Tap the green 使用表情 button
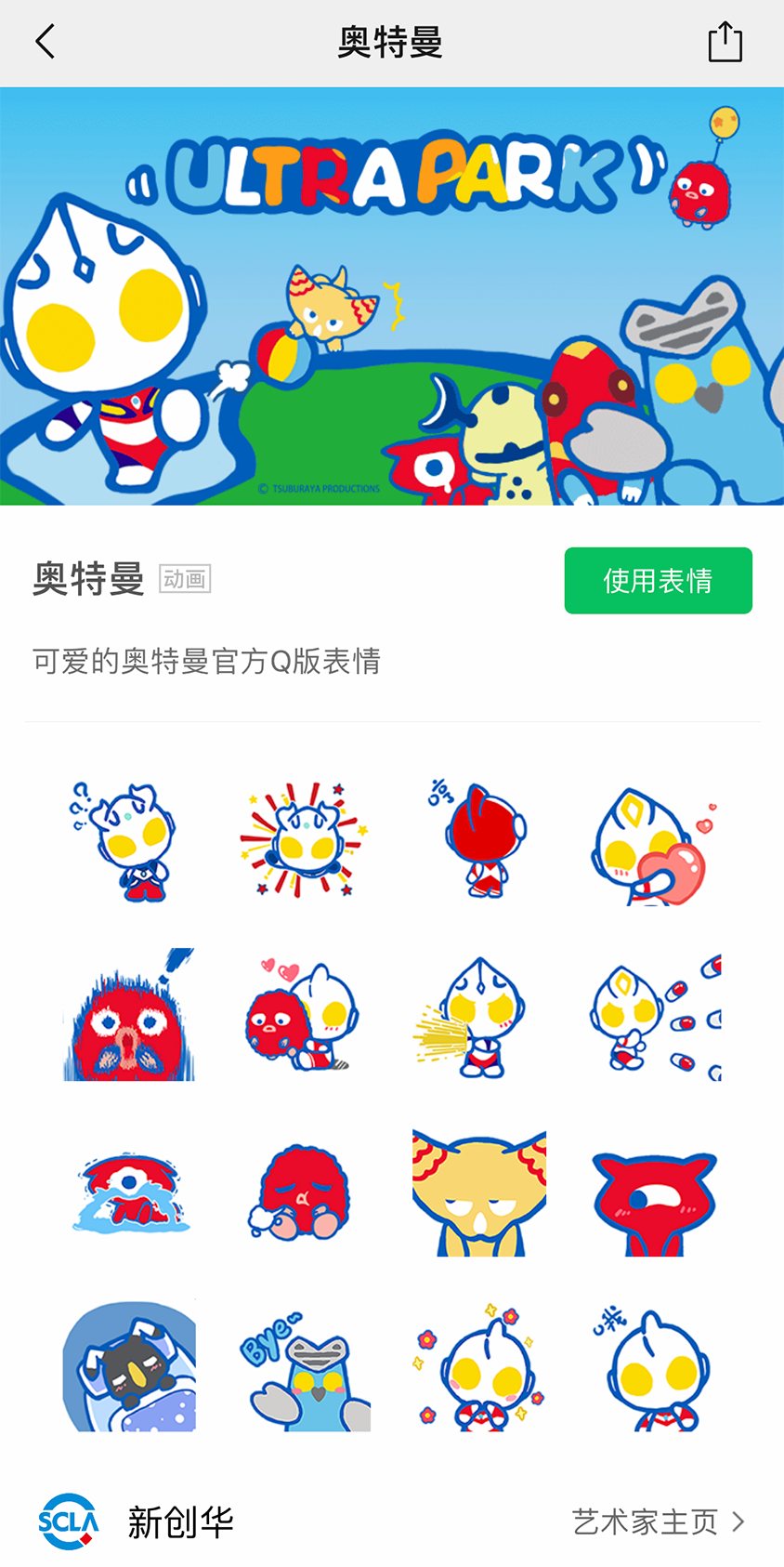The image size is (784, 1567). click(x=658, y=581)
